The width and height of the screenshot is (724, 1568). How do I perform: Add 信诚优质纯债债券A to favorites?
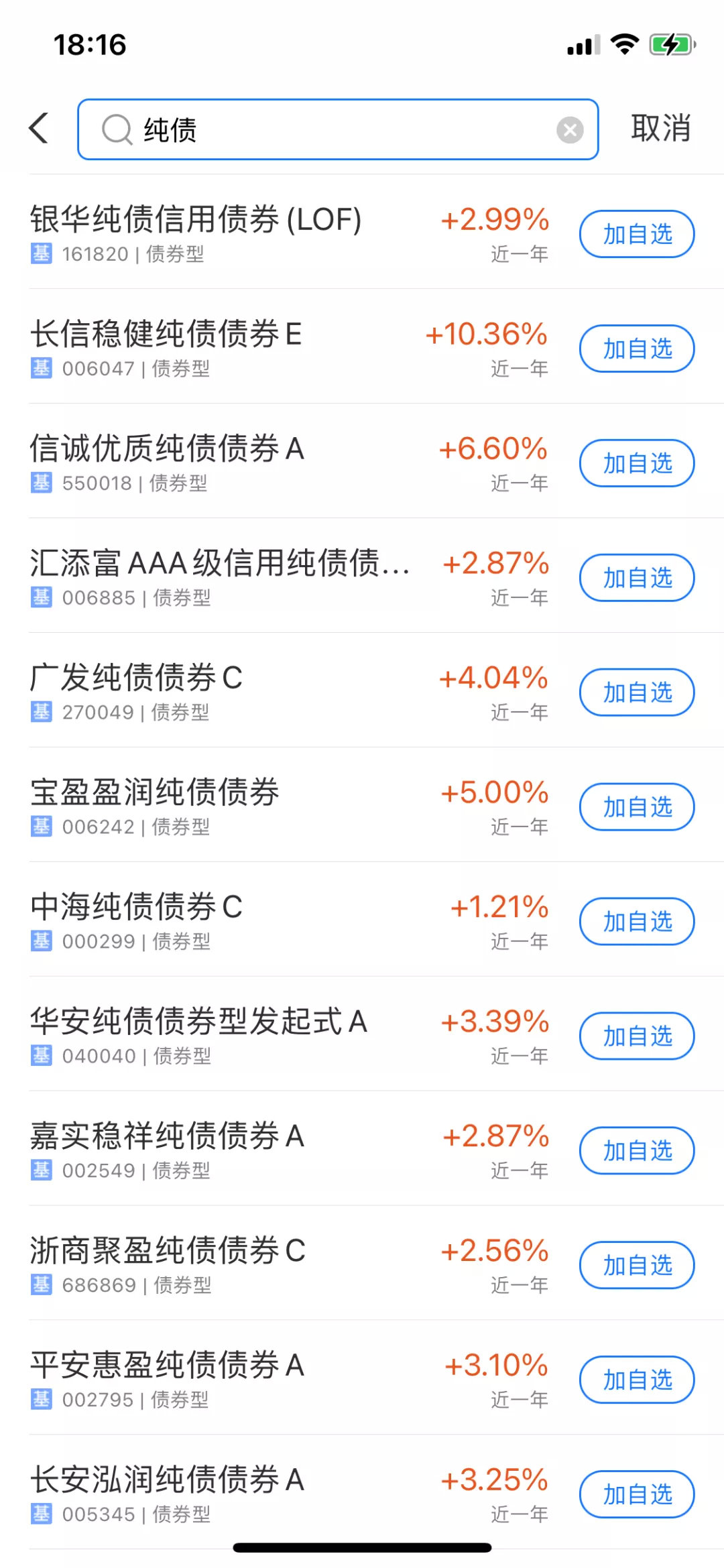(636, 463)
